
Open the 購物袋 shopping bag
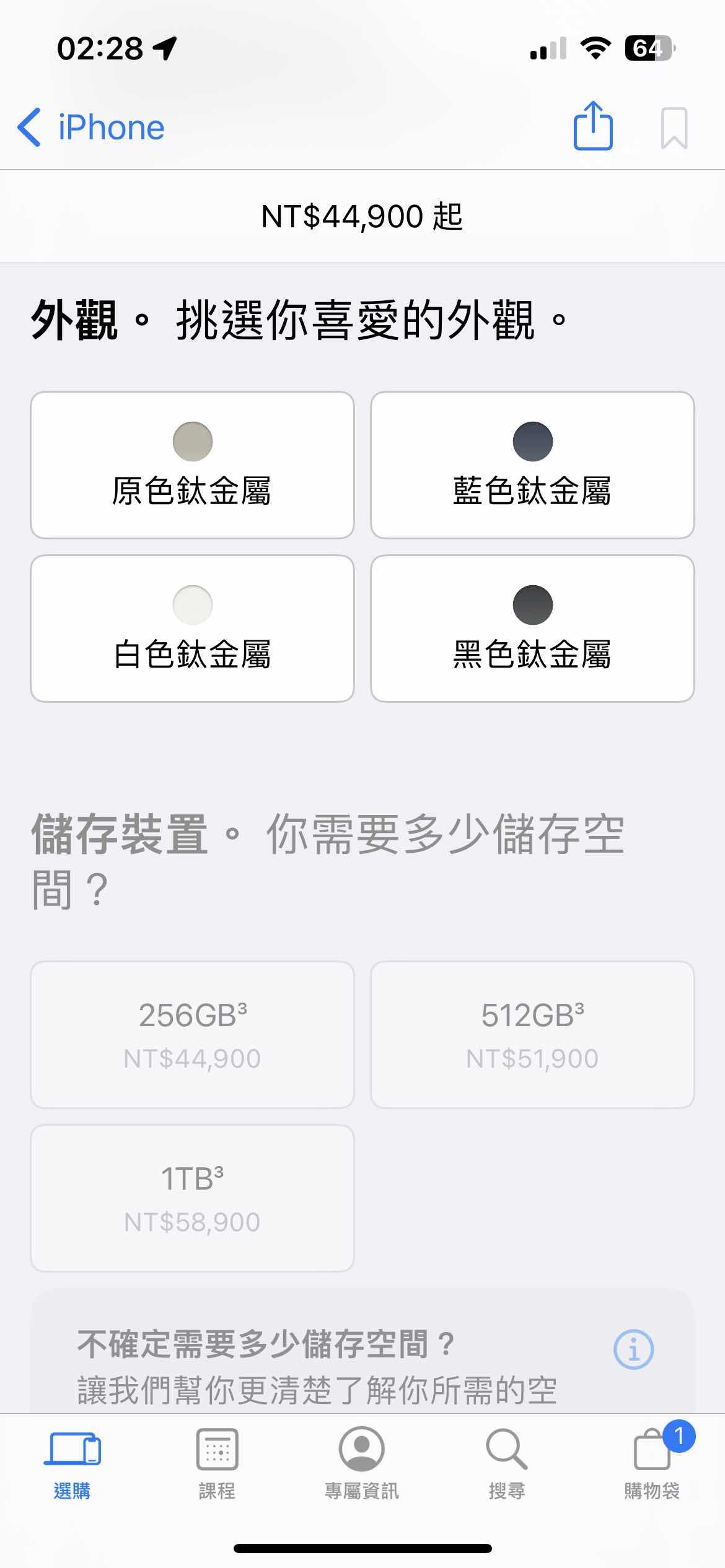click(x=652, y=1464)
